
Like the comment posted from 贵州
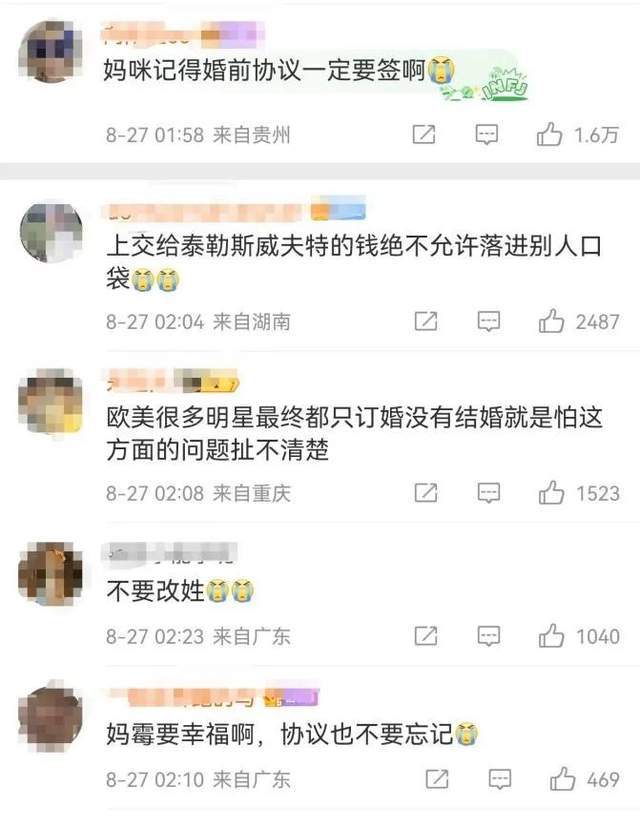click(x=550, y=135)
